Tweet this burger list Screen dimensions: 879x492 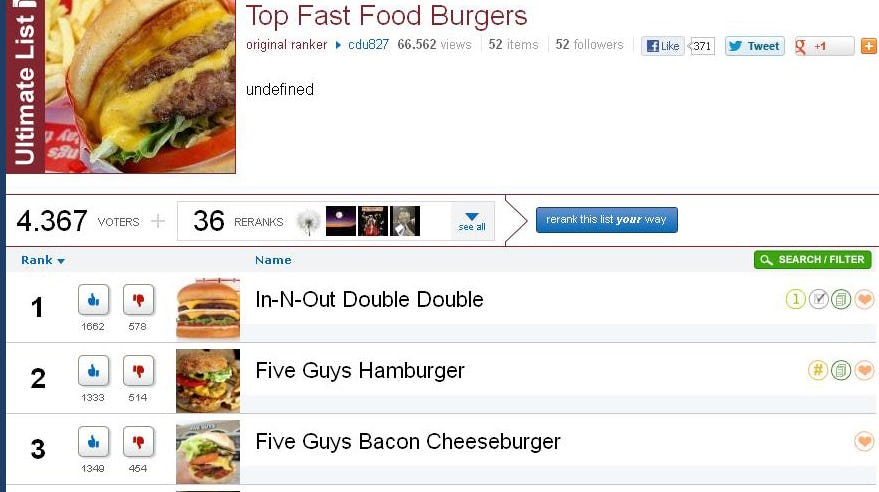click(x=754, y=46)
